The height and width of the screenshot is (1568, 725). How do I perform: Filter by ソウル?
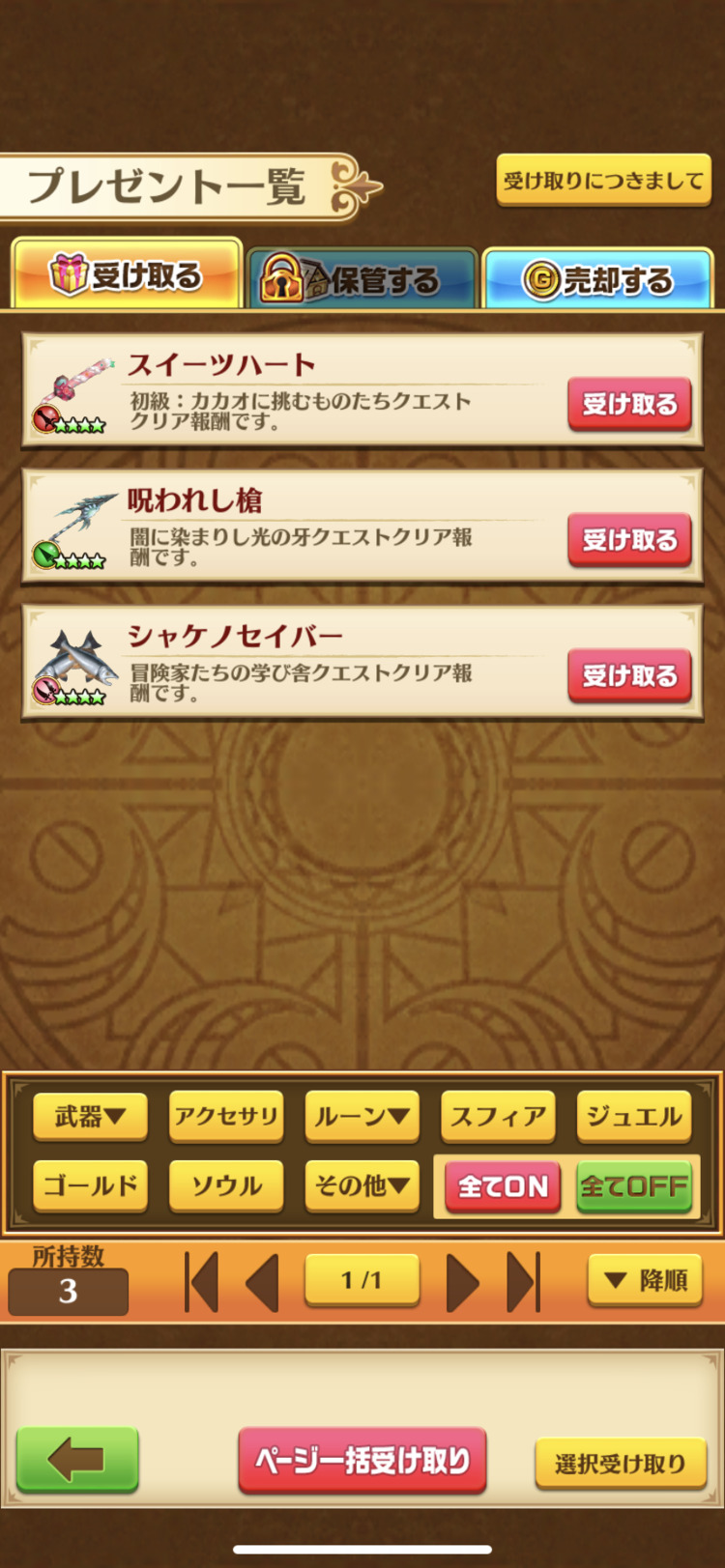pos(226,1185)
